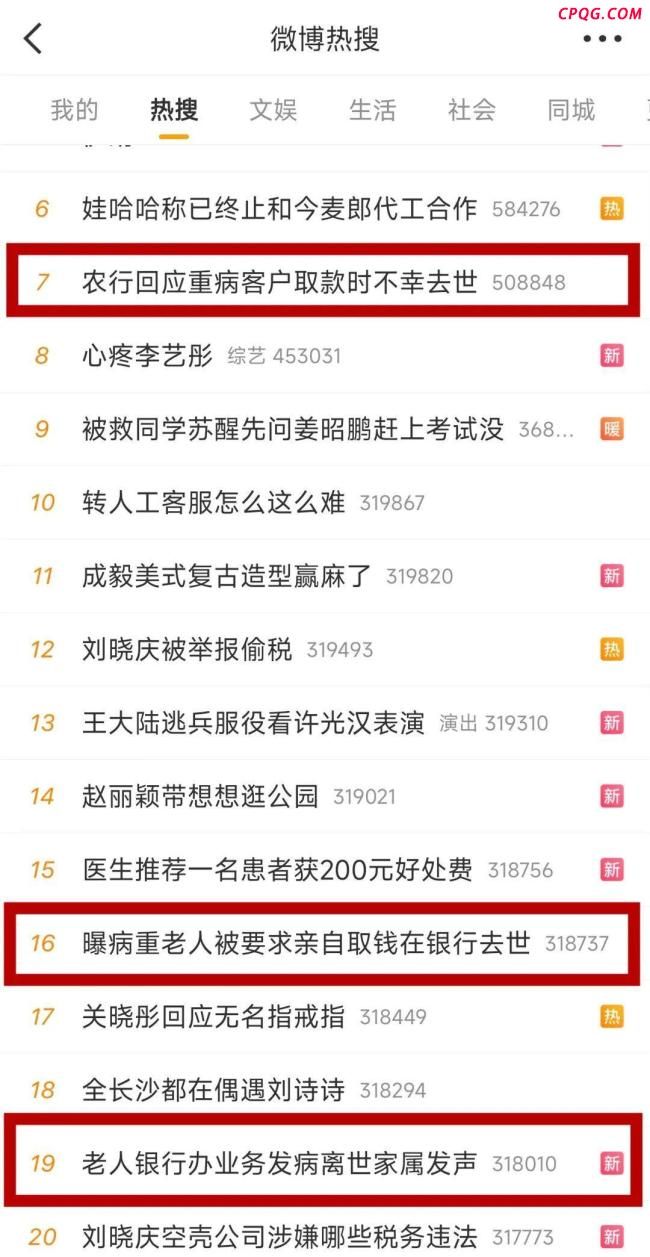Open topic 被救同学苏醒先问姜昭鹏赶上考试没
The height and width of the screenshot is (1257, 650).
(x=292, y=429)
